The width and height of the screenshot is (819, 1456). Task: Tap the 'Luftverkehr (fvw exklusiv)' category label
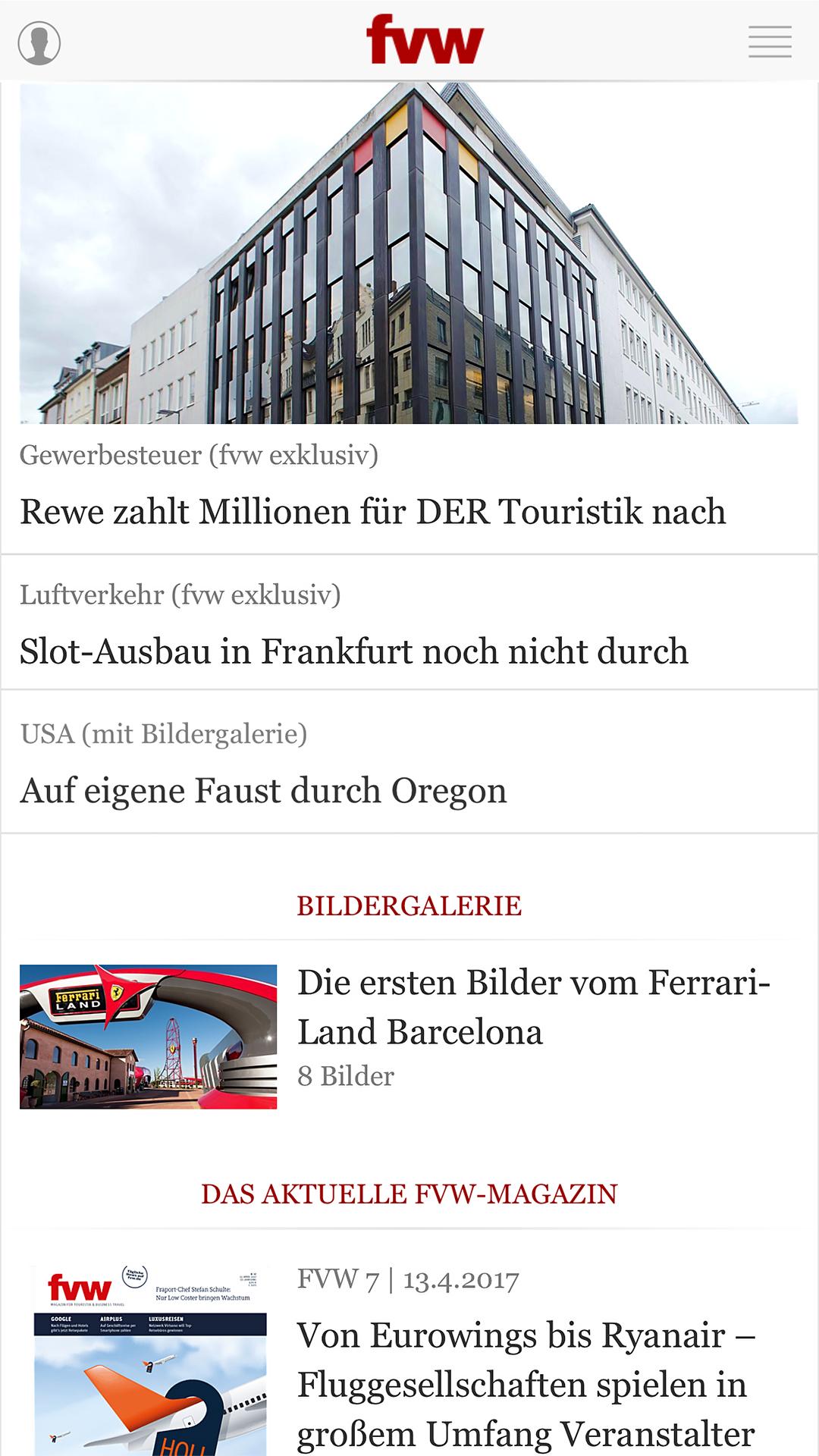click(x=180, y=595)
